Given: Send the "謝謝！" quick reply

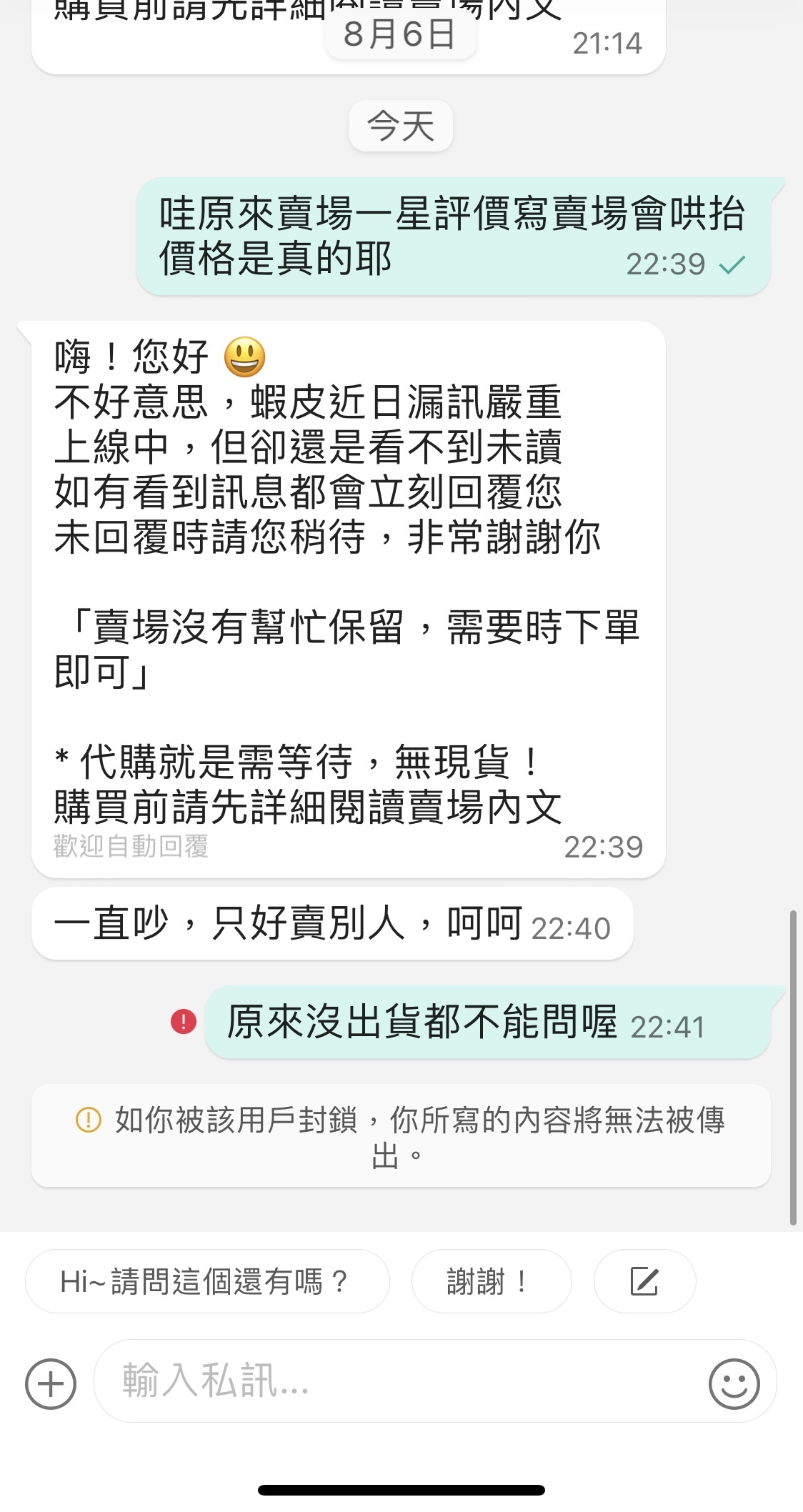Looking at the screenshot, I should (492, 1281).
